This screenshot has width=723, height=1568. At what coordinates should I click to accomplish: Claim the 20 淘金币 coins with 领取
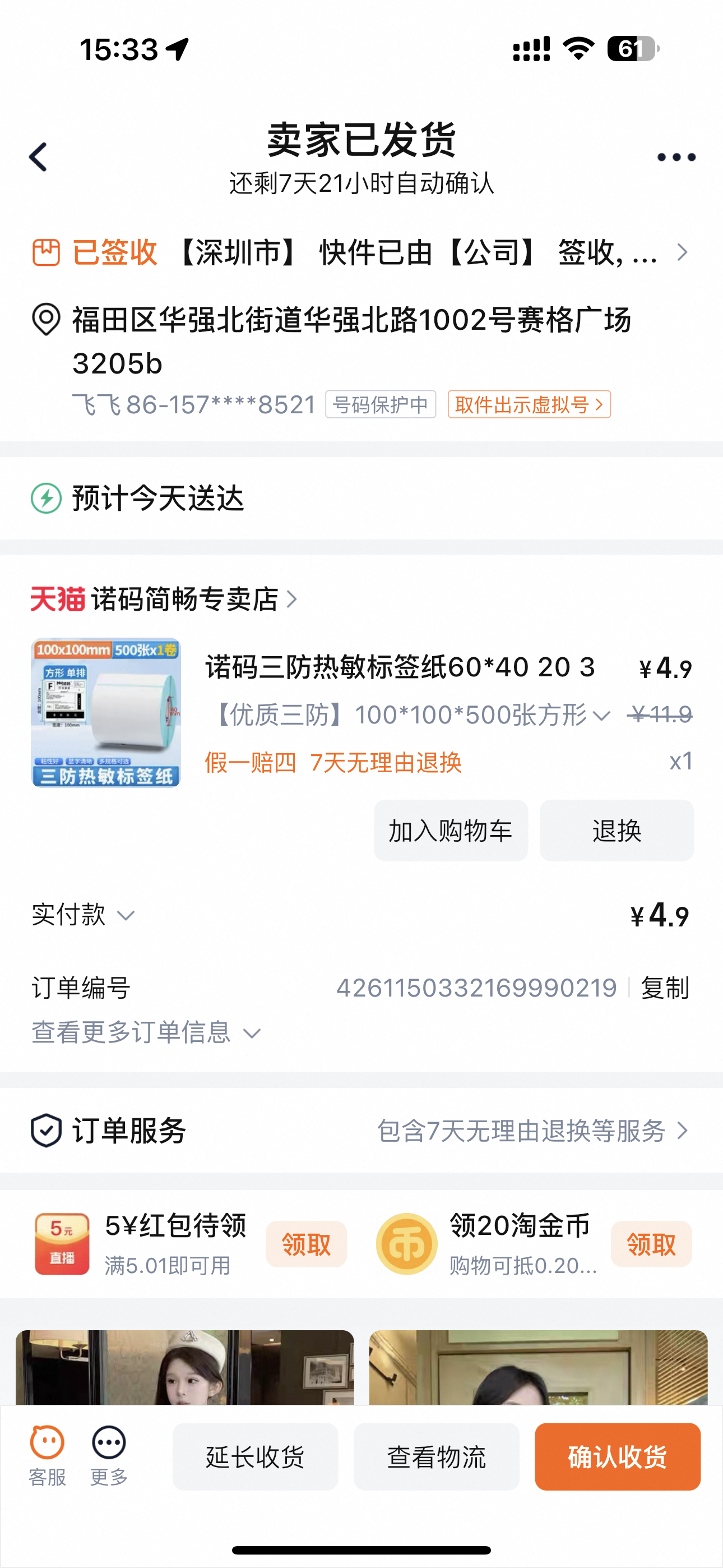click(x=651, y=1244)
